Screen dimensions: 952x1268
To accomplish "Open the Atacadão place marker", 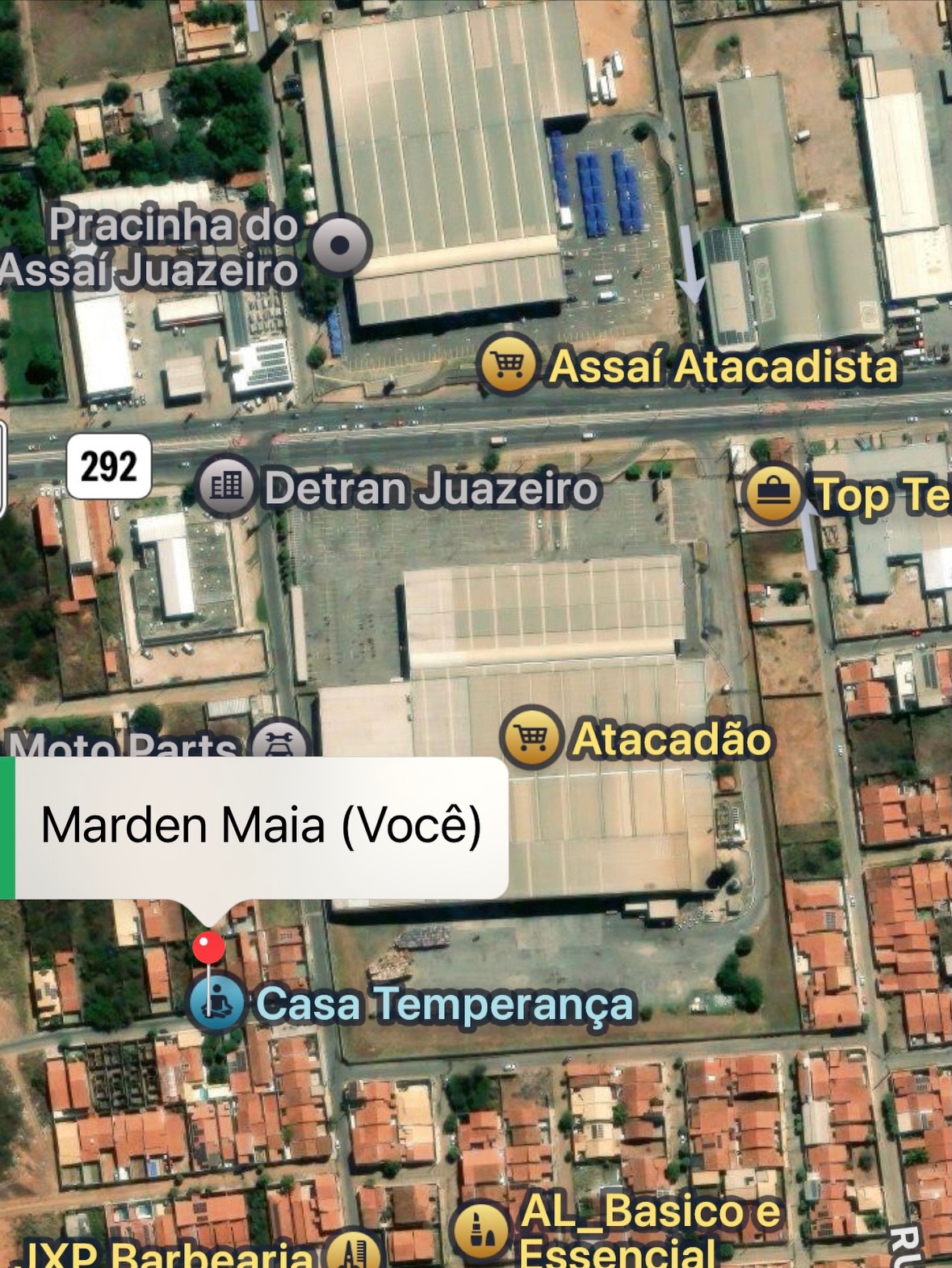I will (531, 737).
